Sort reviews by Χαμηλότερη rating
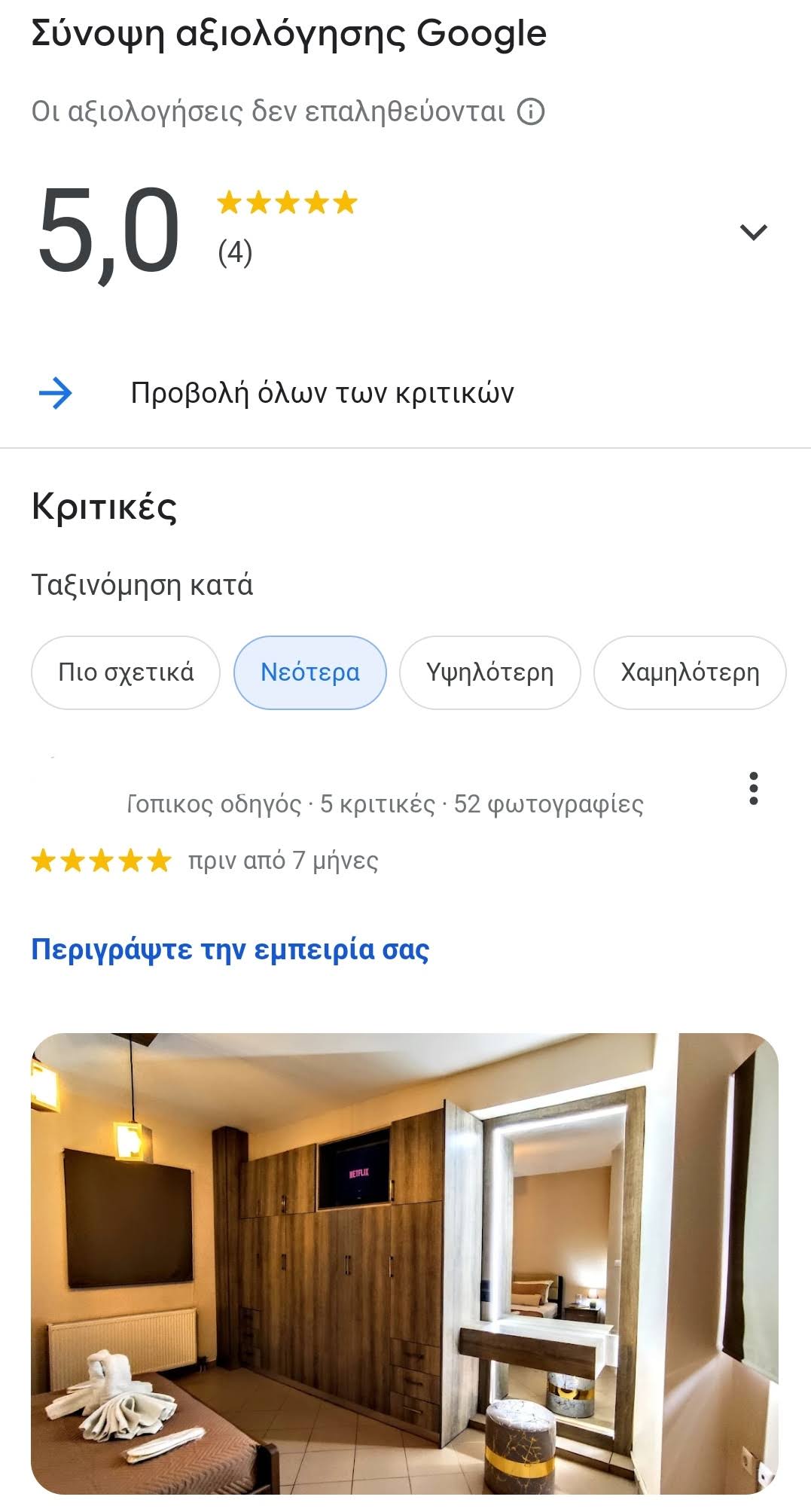 690,672
